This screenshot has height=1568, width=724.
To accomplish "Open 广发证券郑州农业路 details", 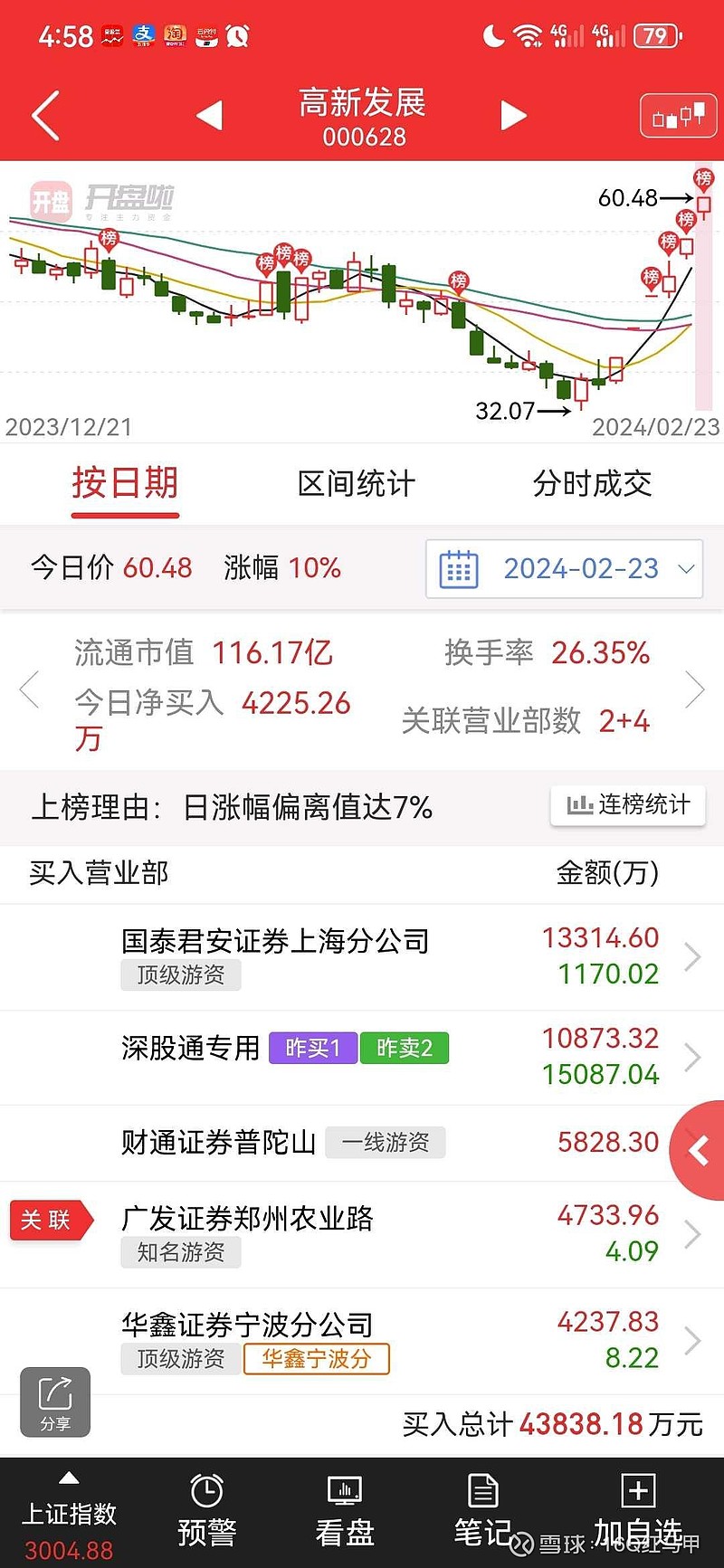I will pyautogui.click(x=362, y=1234).
